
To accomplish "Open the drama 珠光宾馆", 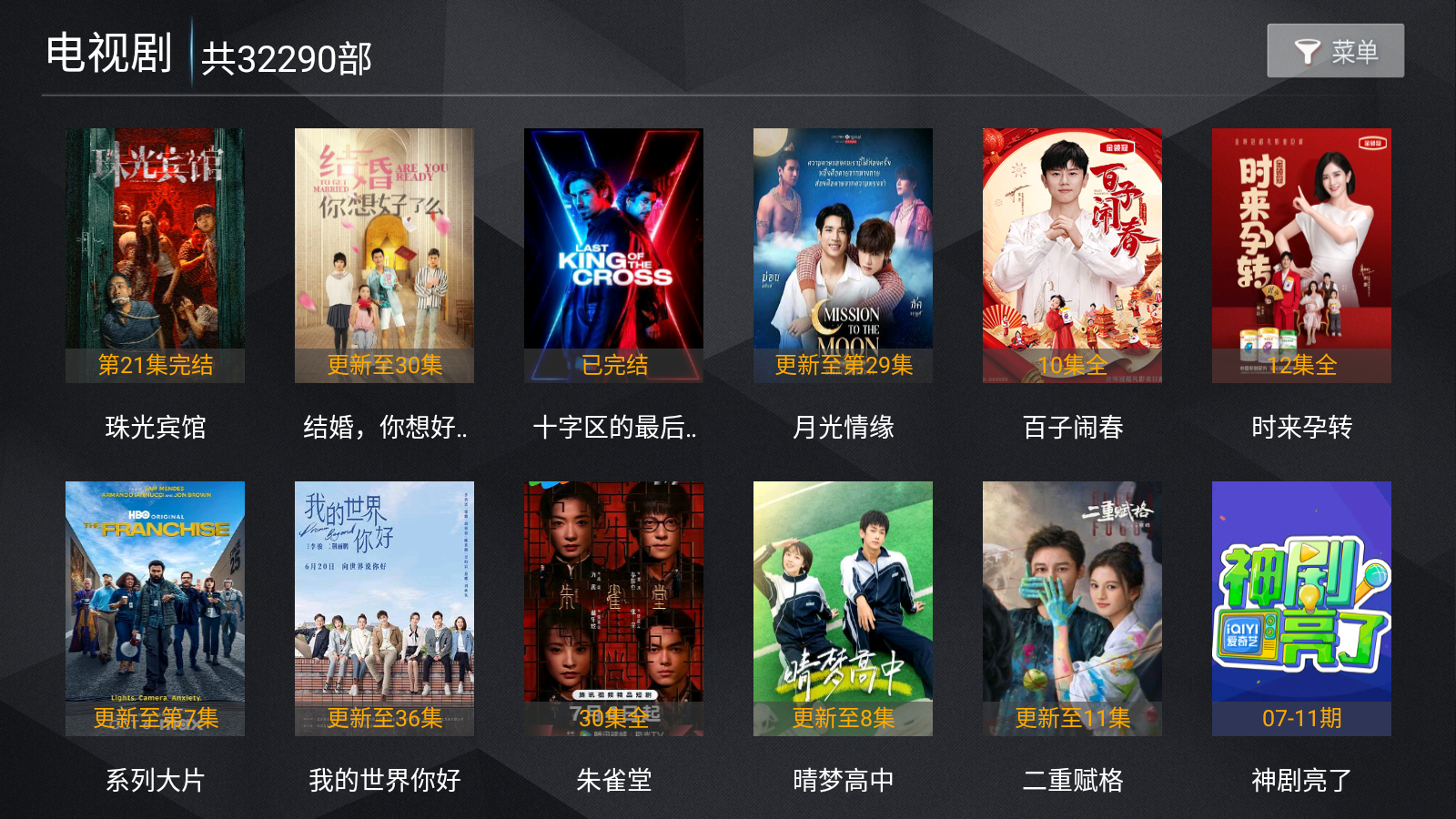I will 155,255.
